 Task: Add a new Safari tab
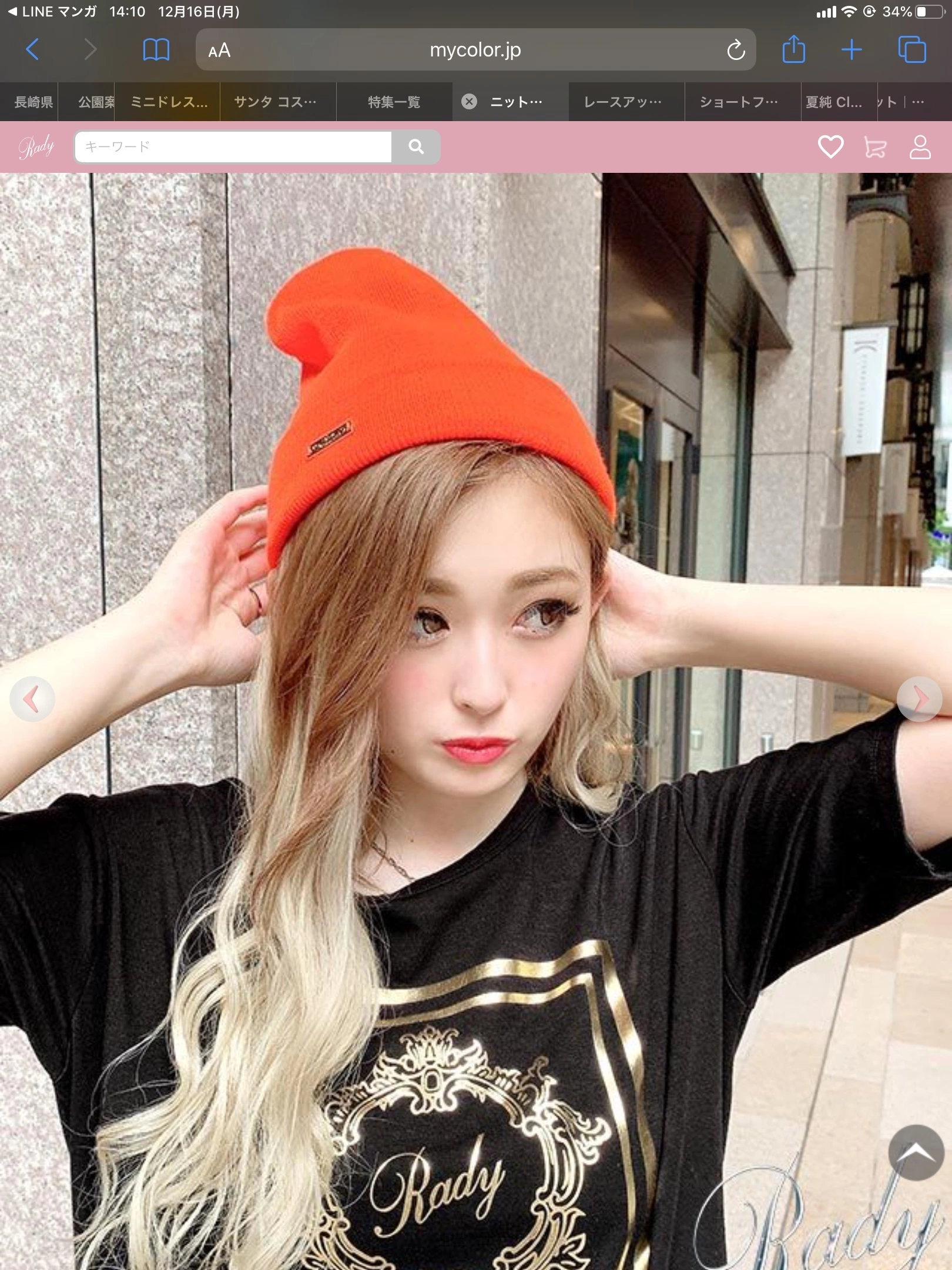coord(851,50)
